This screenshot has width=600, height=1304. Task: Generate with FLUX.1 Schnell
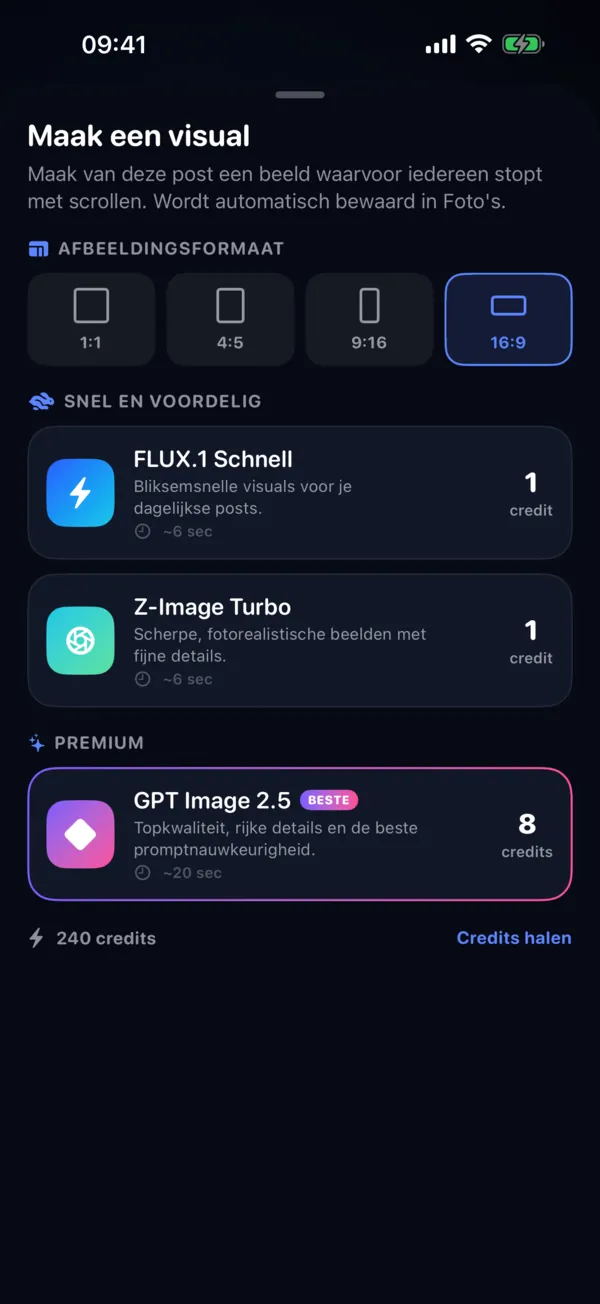(300, 493)
